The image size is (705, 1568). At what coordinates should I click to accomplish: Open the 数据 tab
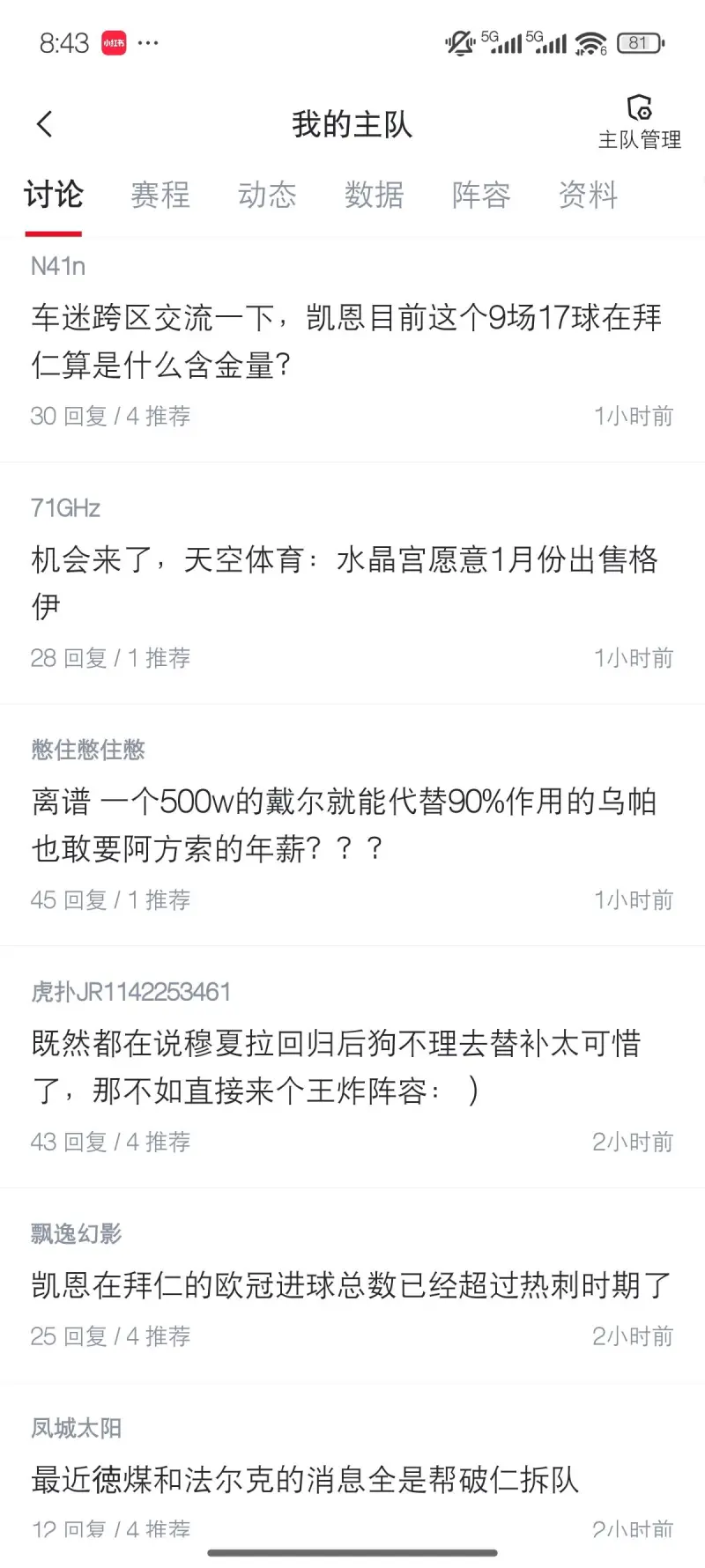coord(375,195)
